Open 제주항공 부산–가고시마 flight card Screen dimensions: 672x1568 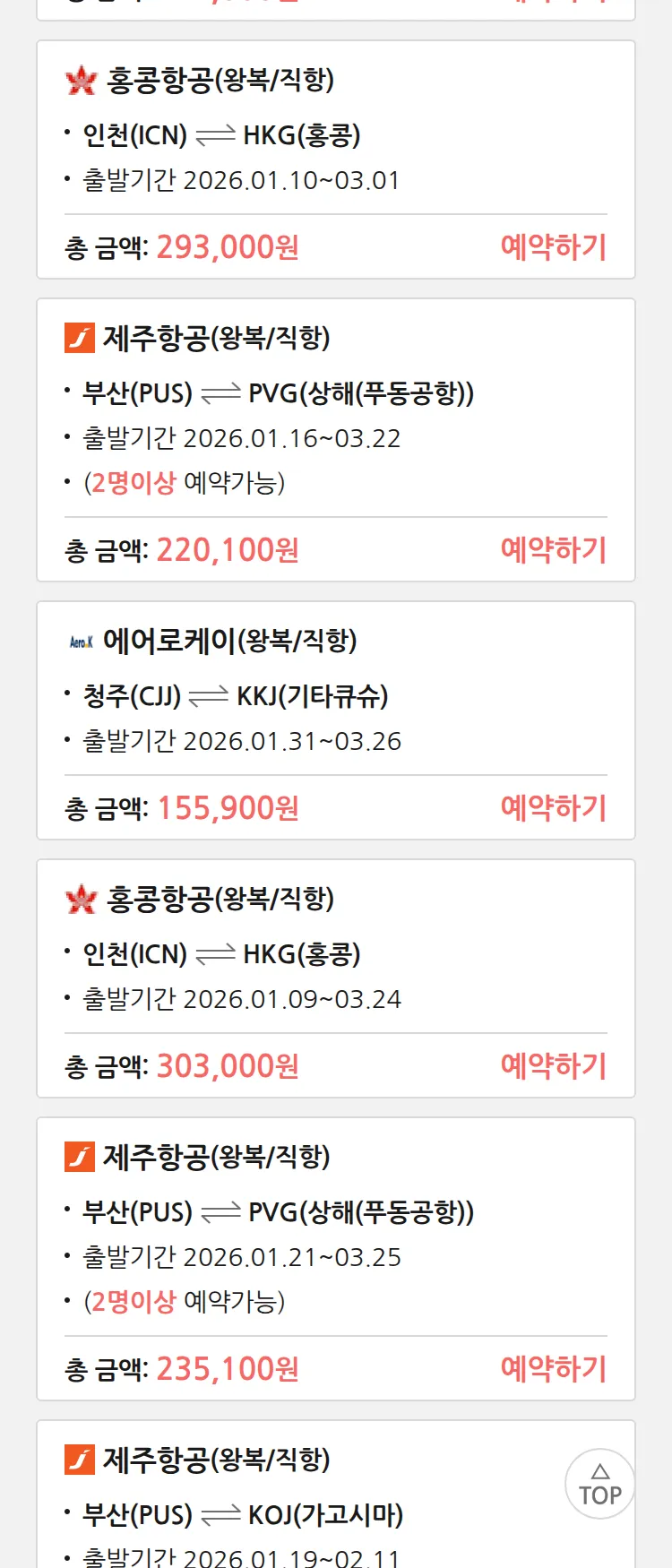tap(269, 1514)
